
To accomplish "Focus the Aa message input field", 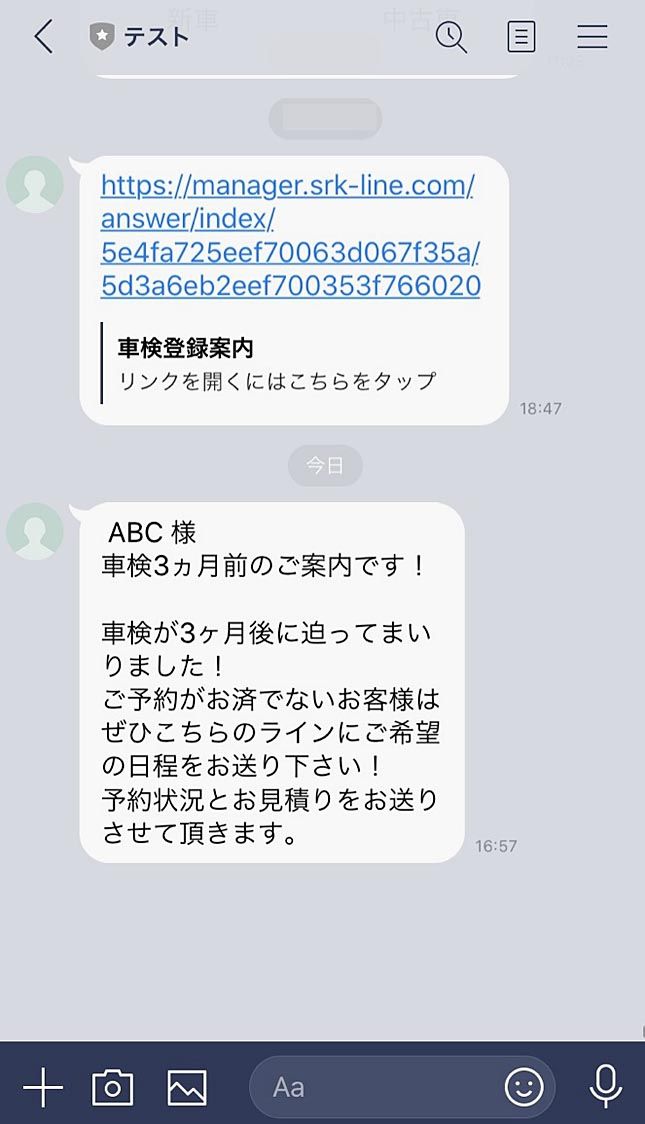I will click(x=376, y=1087).
